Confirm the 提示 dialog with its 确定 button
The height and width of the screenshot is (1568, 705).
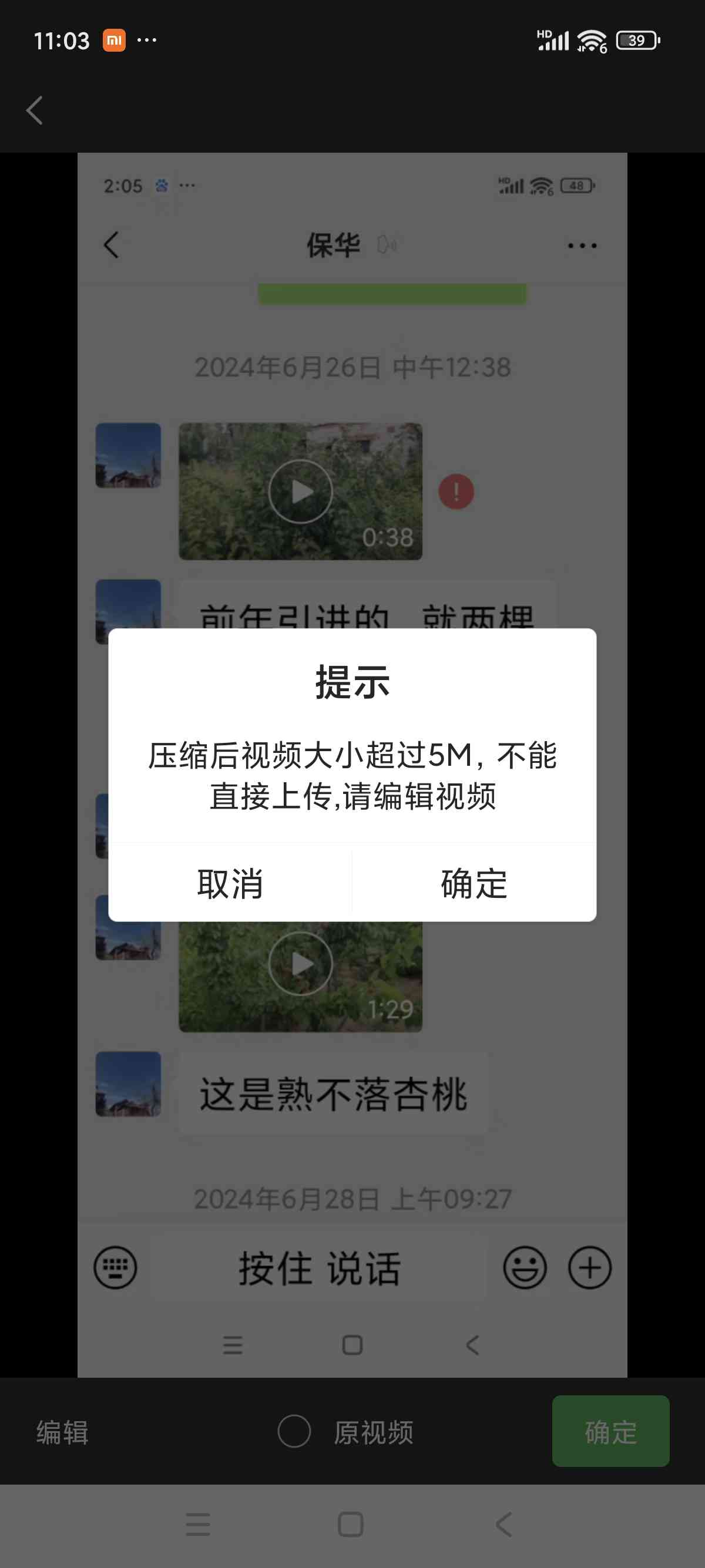pos(474,883)
